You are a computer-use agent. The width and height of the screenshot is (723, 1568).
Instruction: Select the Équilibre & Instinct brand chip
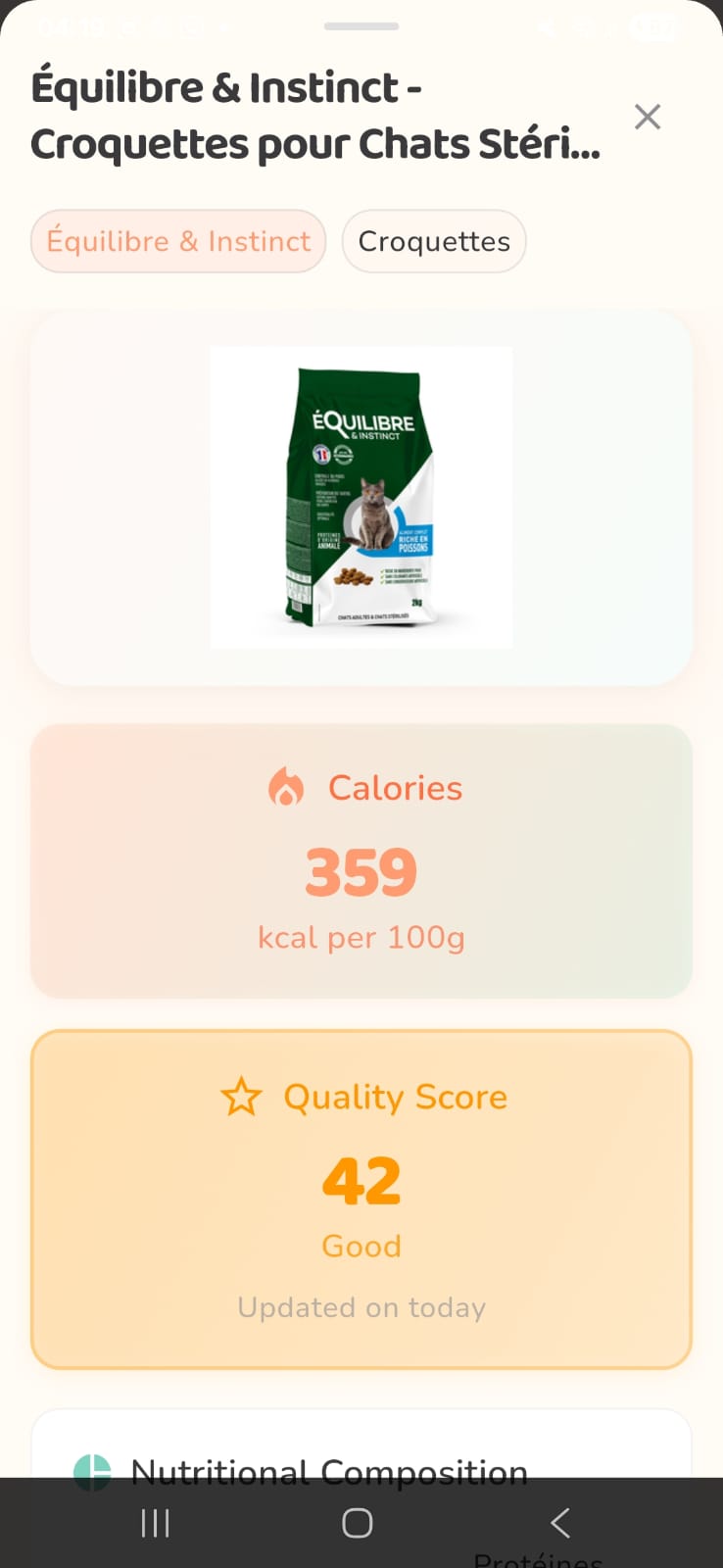[x=178, y=241]
